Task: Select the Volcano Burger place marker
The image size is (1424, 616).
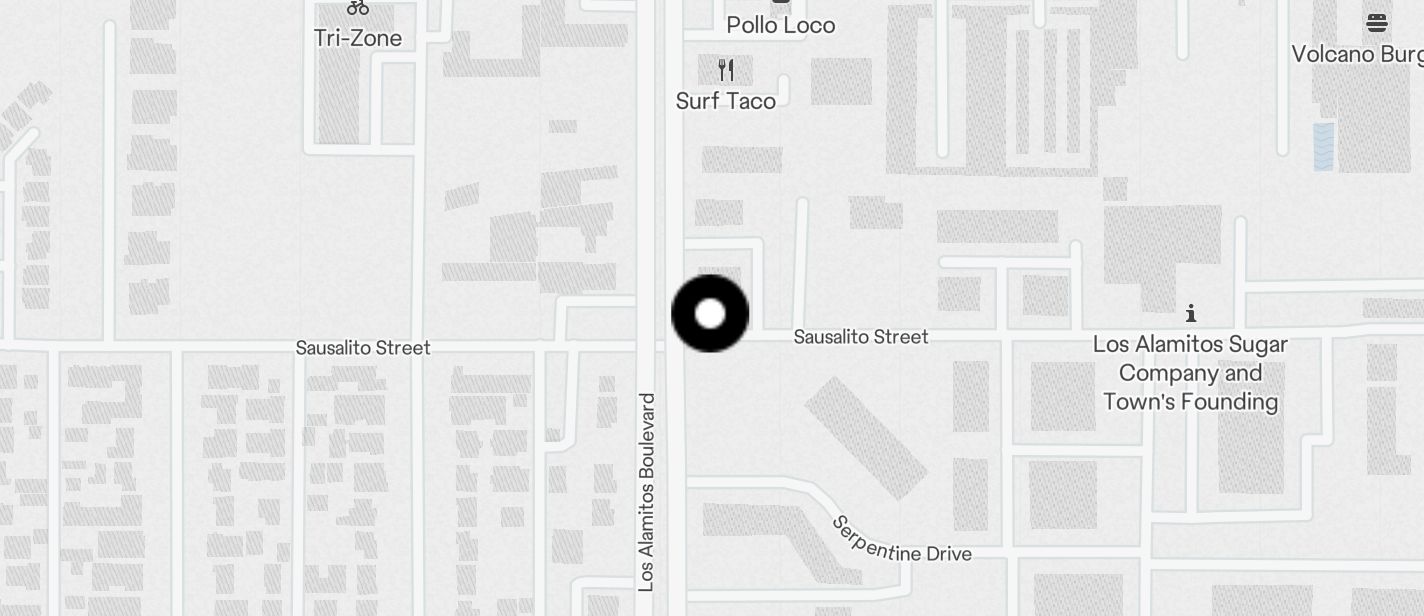Action: (x=1376, y=24)
